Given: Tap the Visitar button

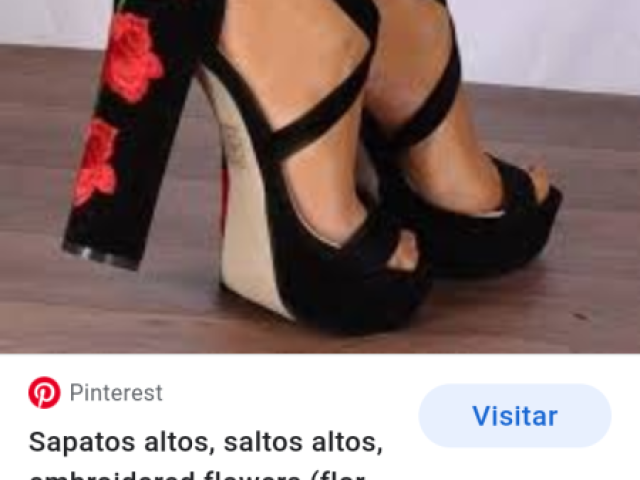Looking at the screenshot, I should (x=514, y=415).
